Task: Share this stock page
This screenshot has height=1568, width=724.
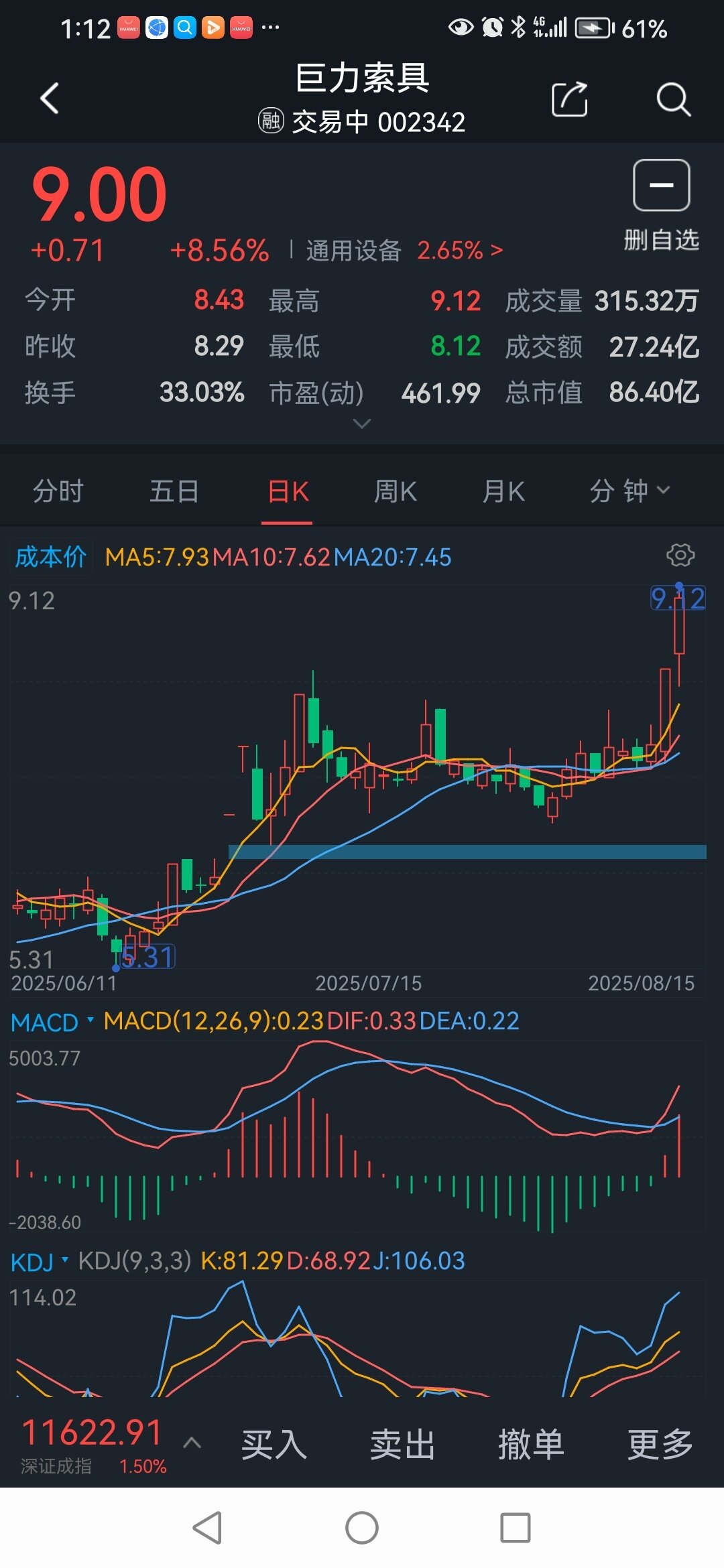Action: pos(569,100)
